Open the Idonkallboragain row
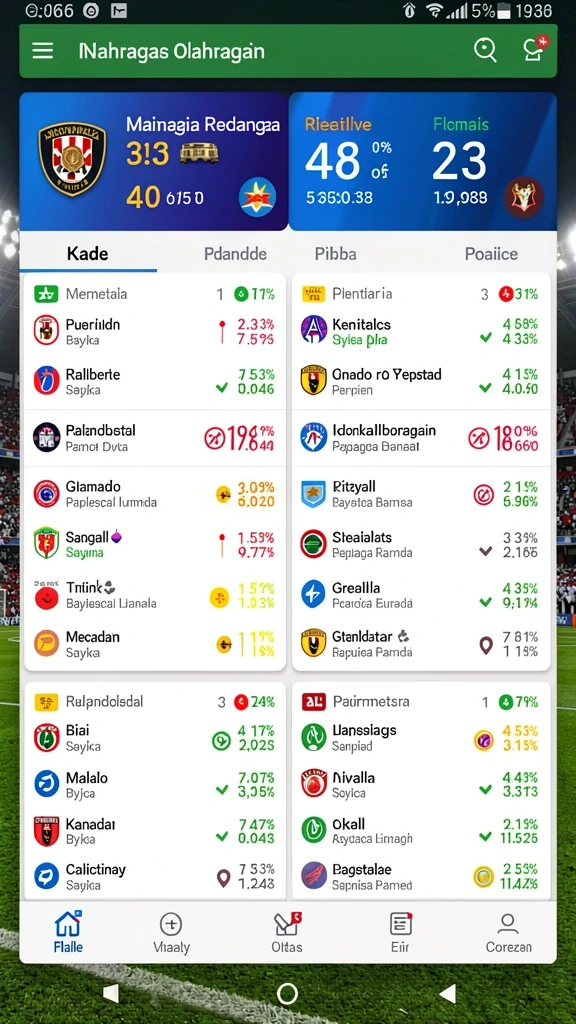Image resolution: width=576 pixels, height=1024 pixels. tap(421, 438)
